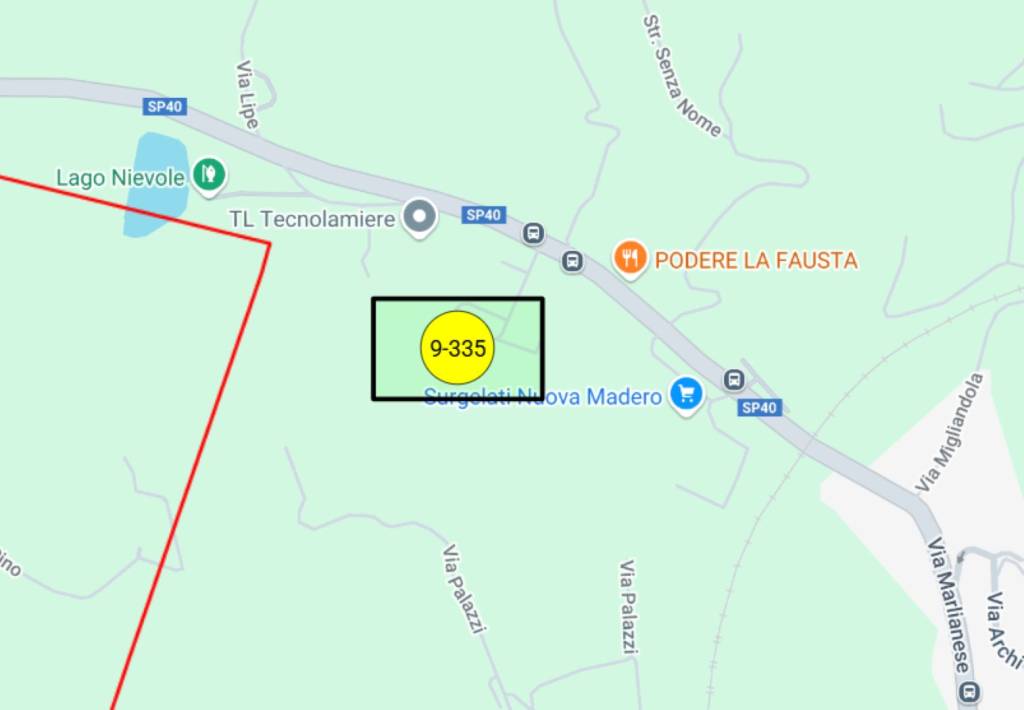Tap the yellow 9-335 marker
Viewport: 1024px width, 710px height.
[457, 348]
